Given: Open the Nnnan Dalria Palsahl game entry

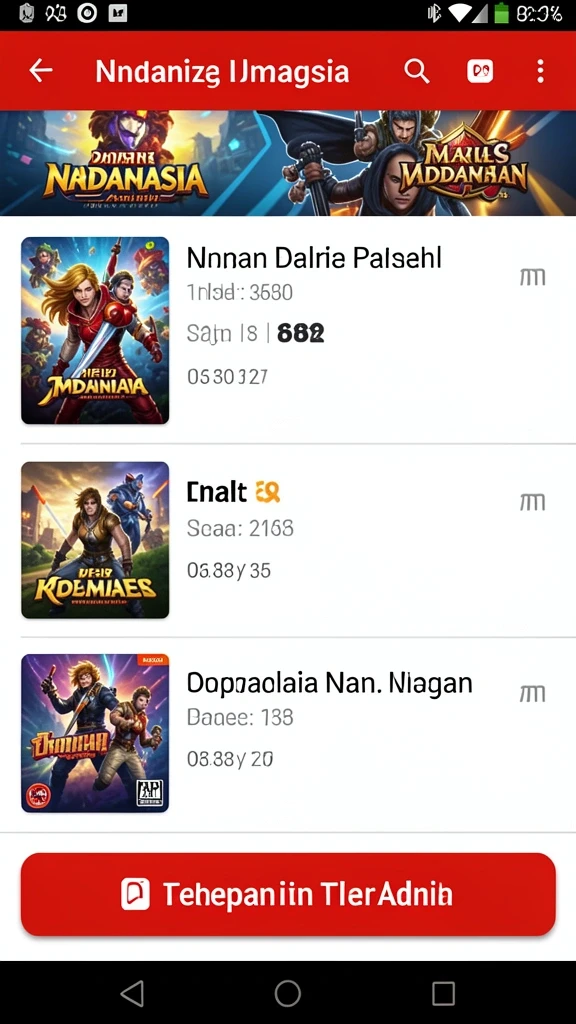Looking at the screenshot, I should pos(288,330).
